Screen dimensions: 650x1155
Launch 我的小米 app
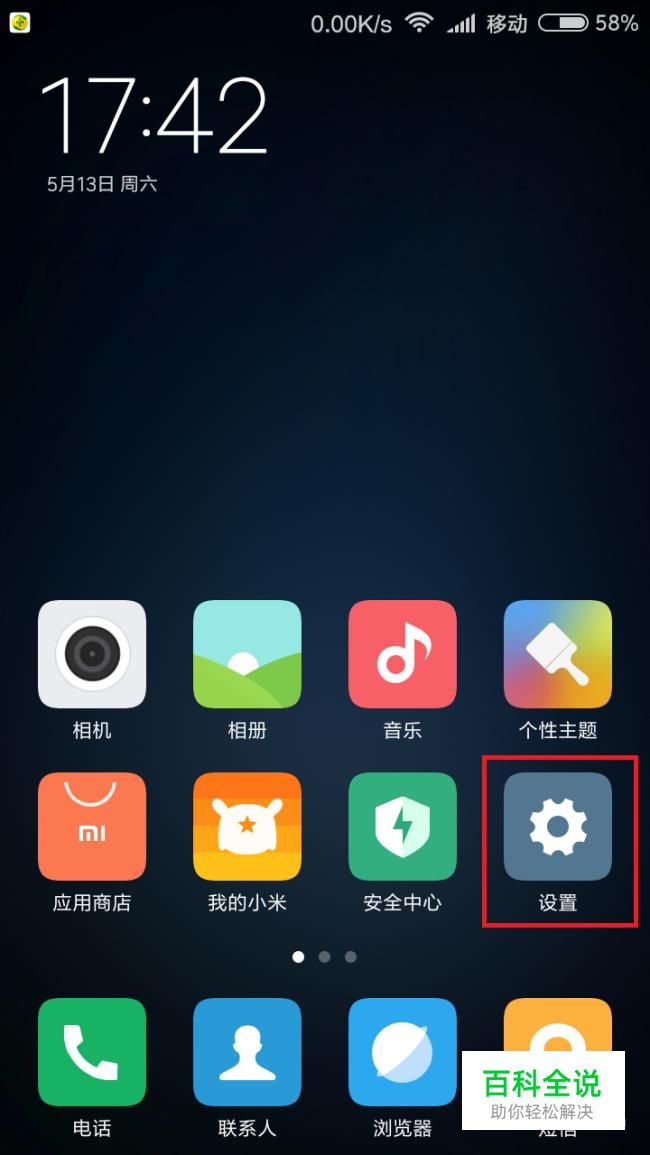pos(247,826)
